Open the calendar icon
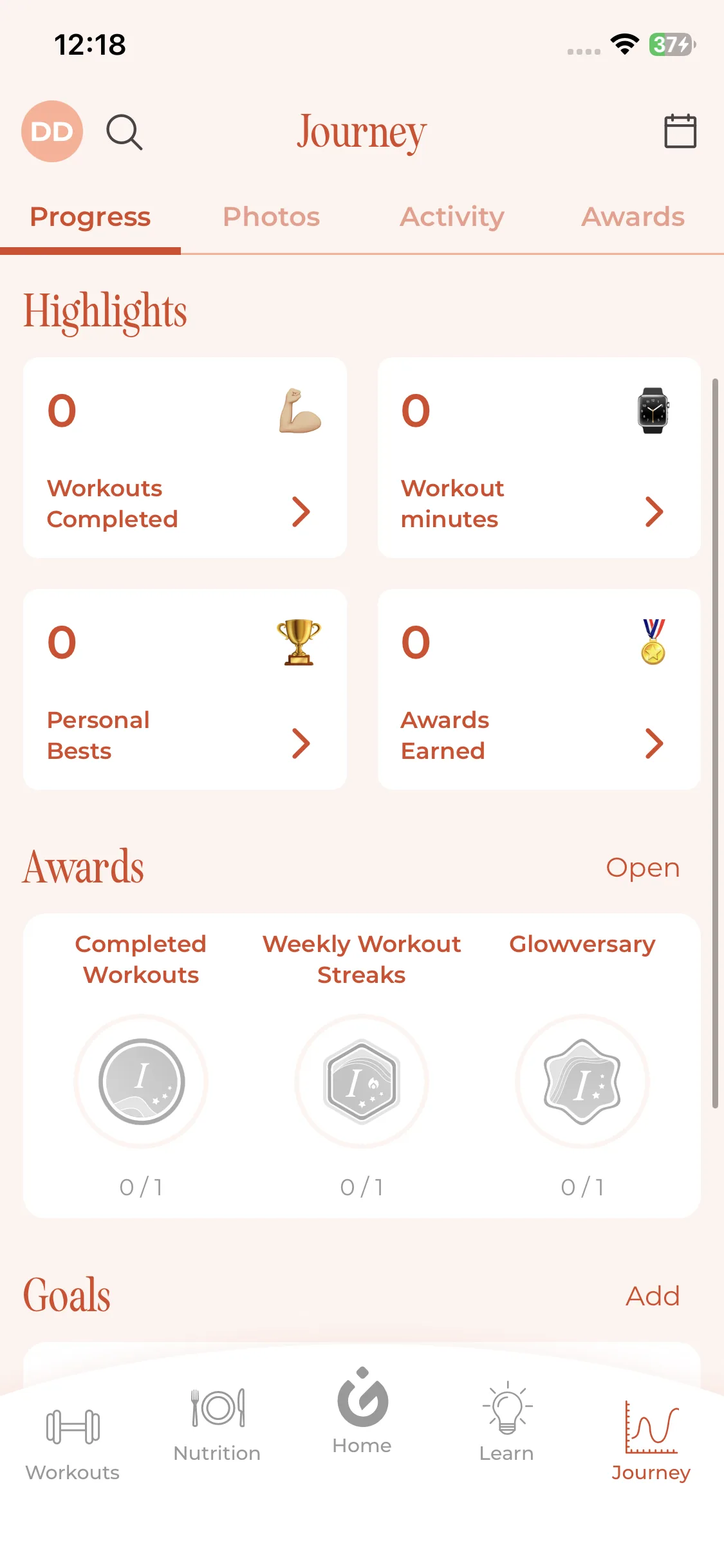The width and height of the screenshot is (724, 1568). pyautogui.click(x=680, y=131)
